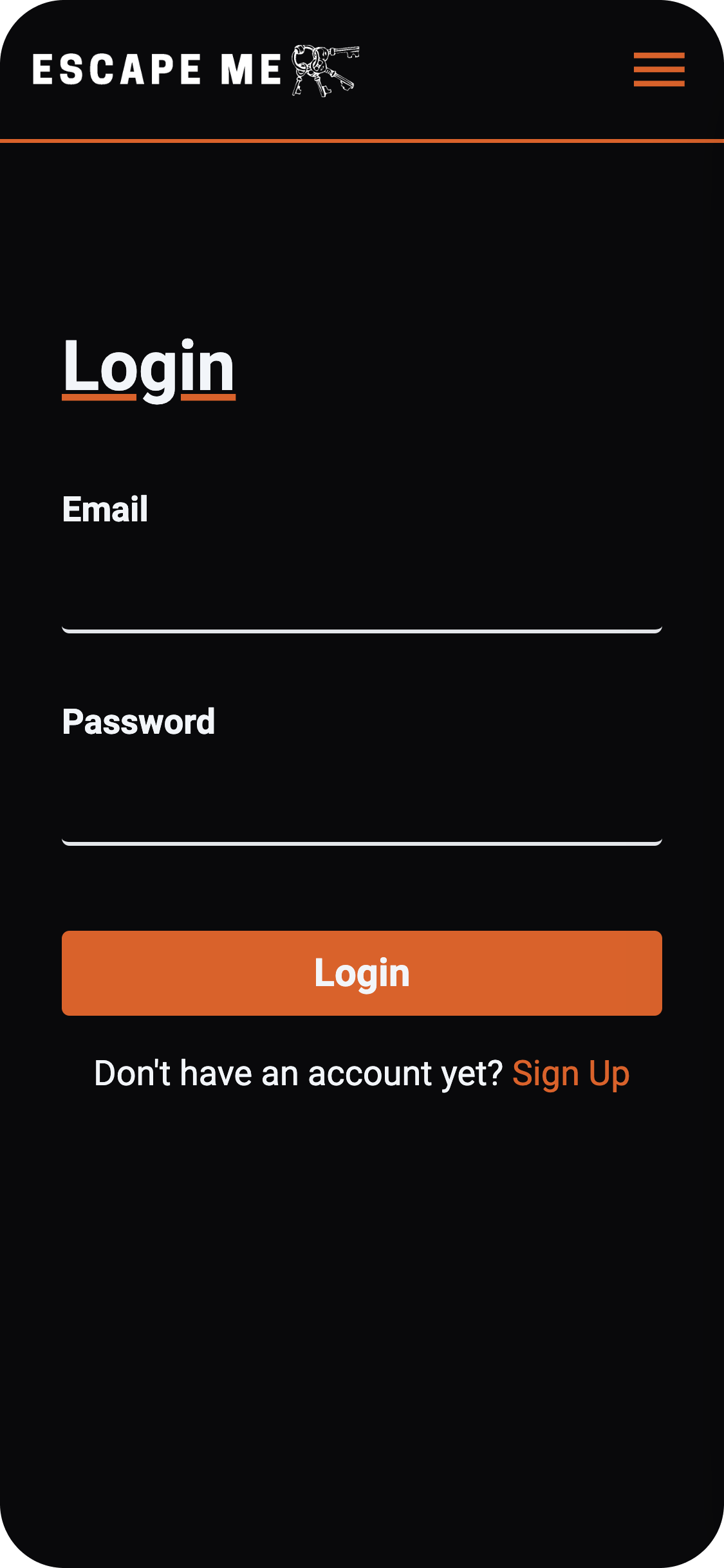Screen dimensions: 724x1568
Task: Select the Password label text
Action: [x=138, y=723]
